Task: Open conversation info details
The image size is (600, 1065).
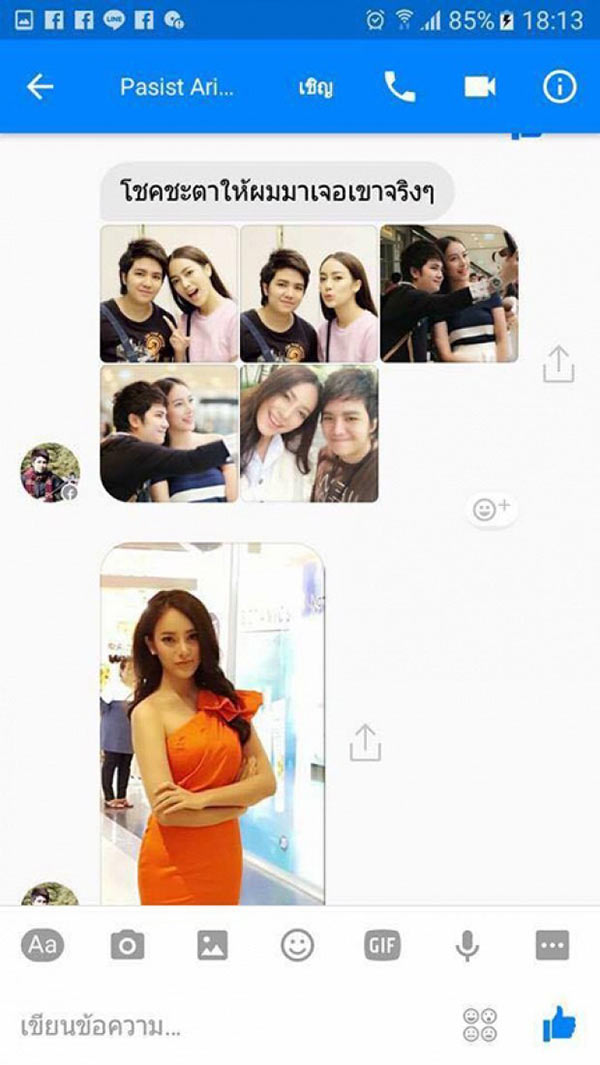Action: 559,87
